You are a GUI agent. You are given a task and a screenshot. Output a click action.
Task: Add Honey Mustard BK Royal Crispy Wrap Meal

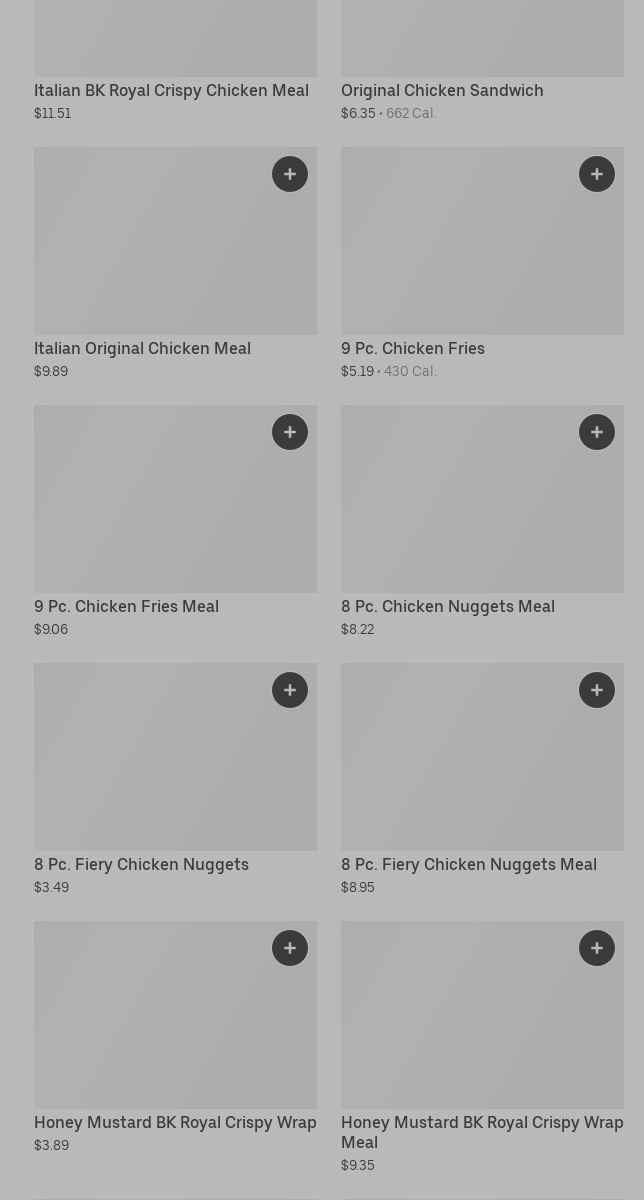click(597, 948)
